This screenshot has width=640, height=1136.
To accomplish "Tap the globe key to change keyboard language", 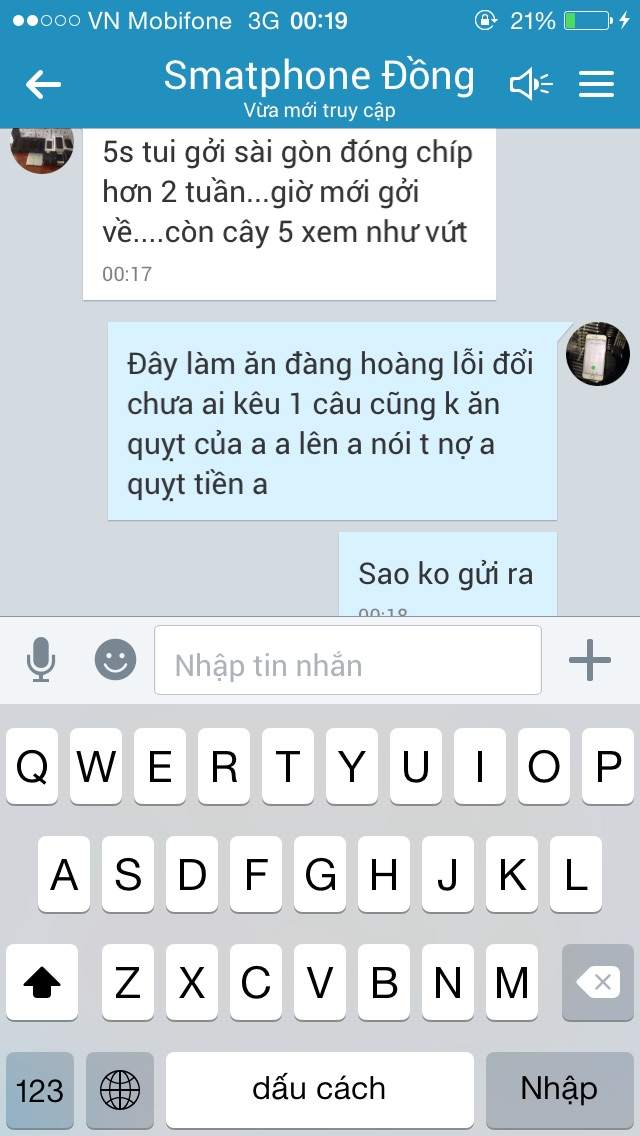I will (x=120, y=1090).
